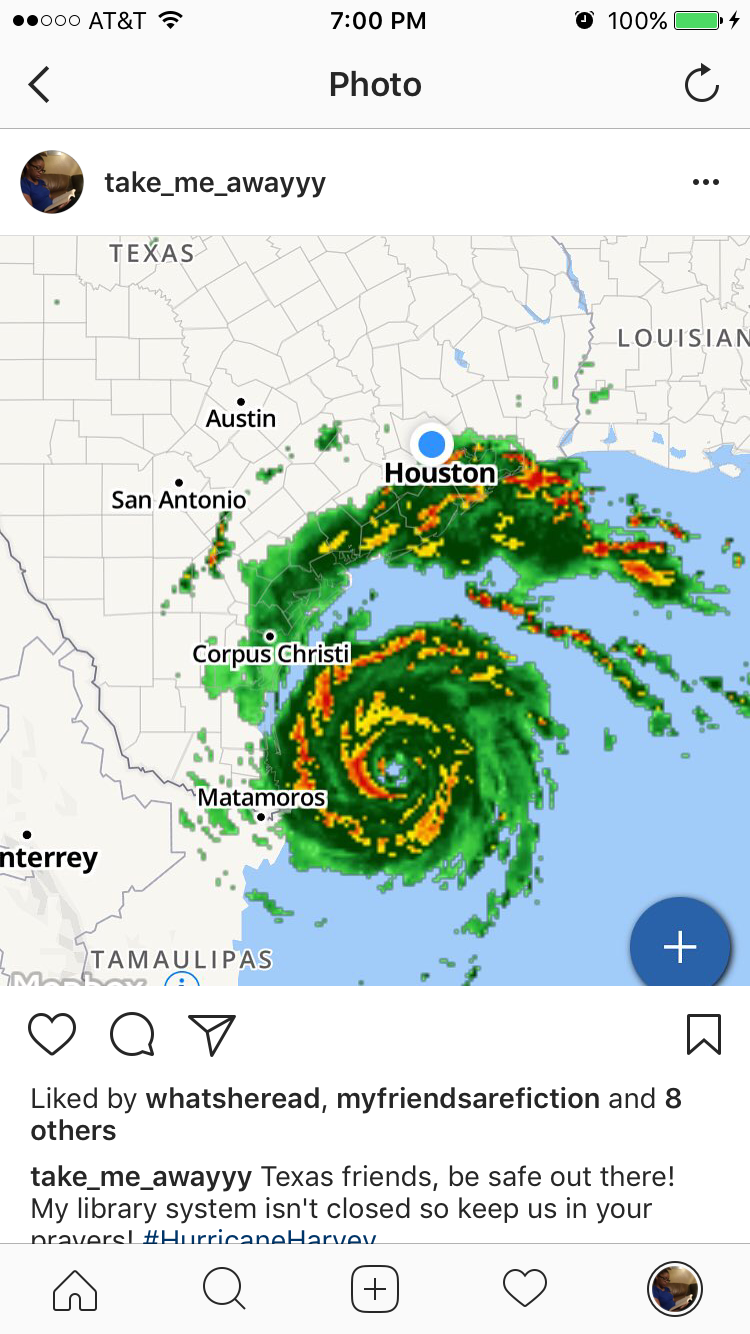Create a new post

pos(375,1289)
